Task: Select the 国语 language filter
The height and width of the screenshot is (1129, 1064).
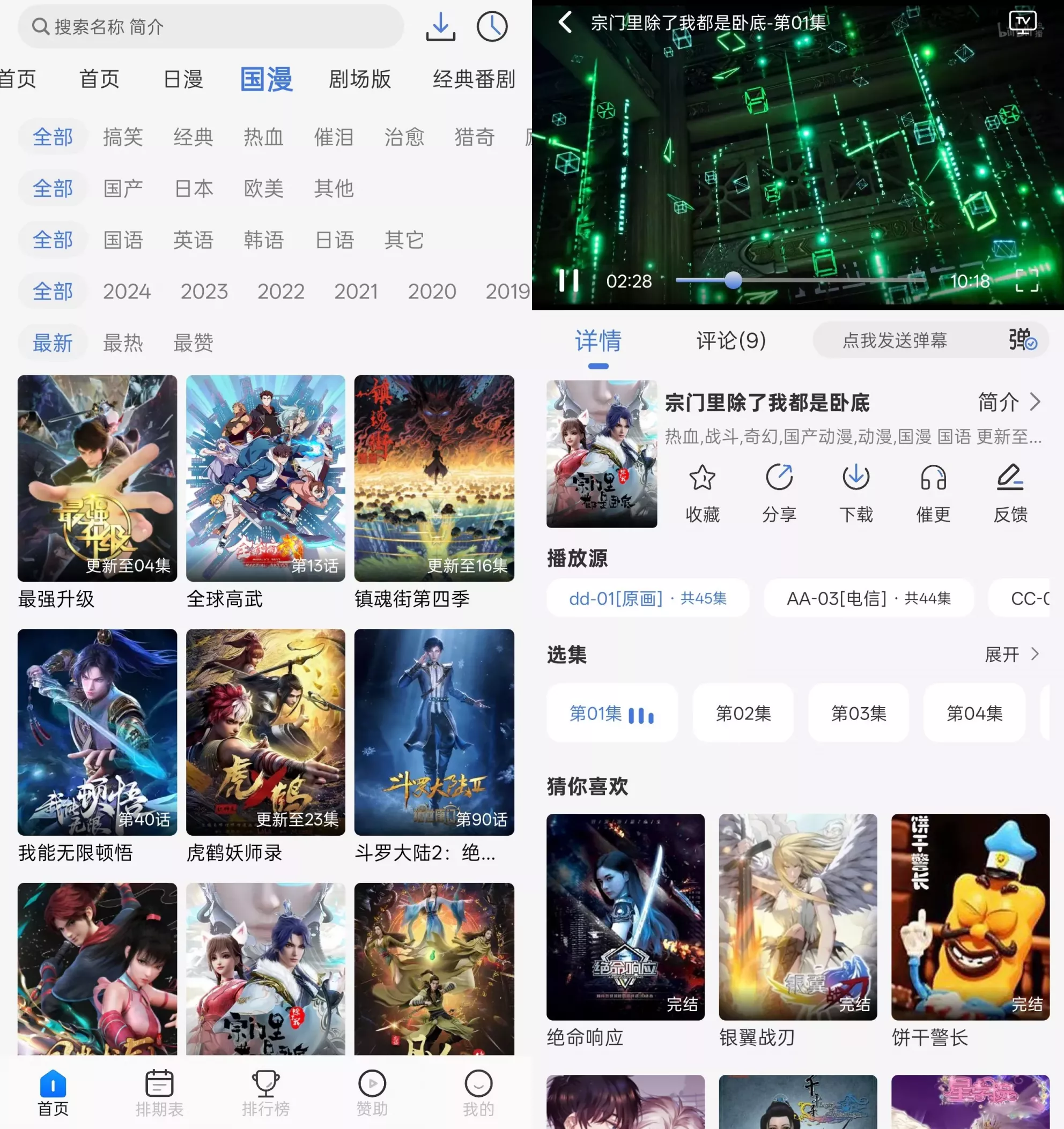Action: [124, 240]
